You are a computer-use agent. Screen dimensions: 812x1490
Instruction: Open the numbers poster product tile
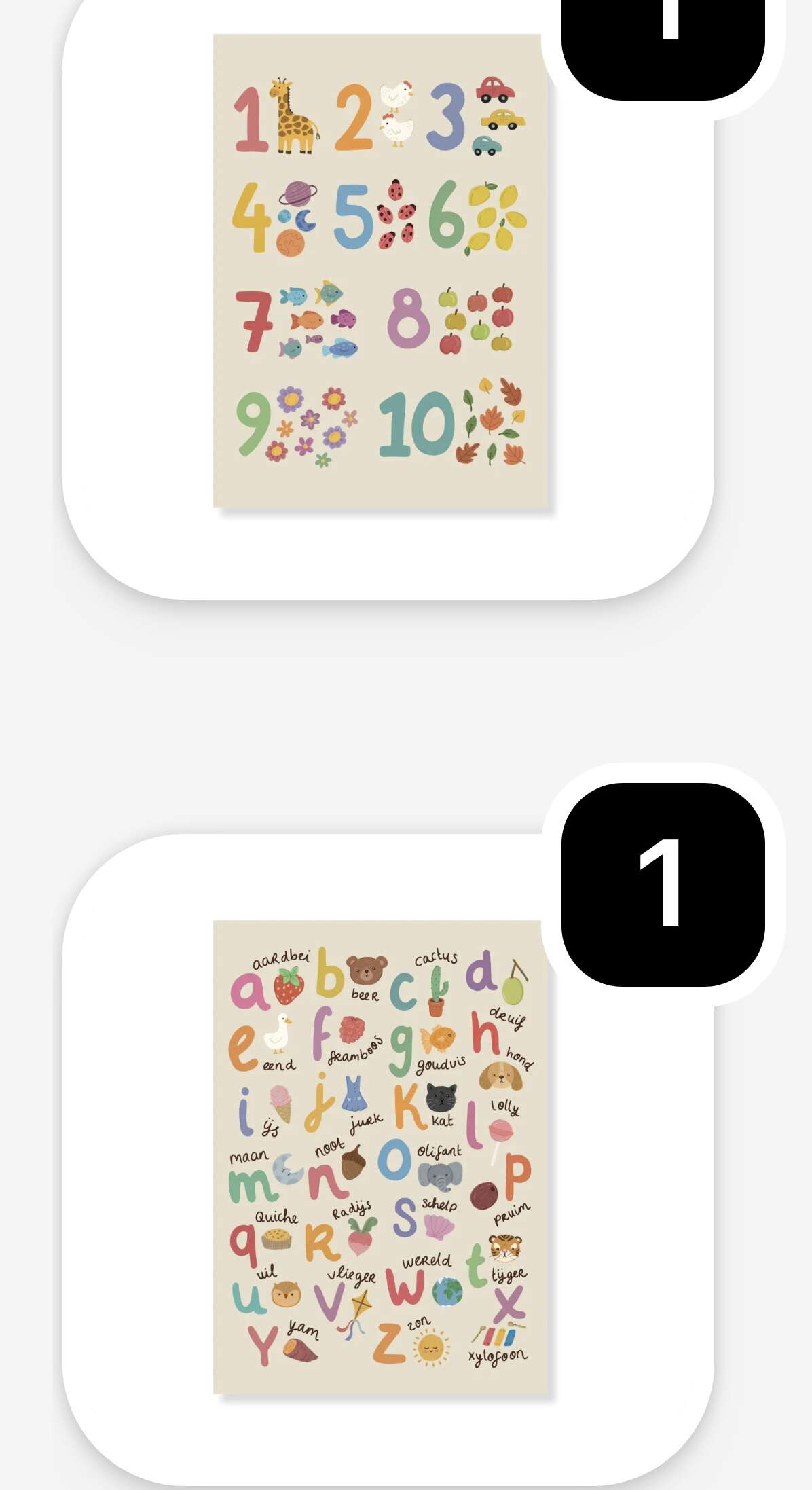tap(380, 272)
